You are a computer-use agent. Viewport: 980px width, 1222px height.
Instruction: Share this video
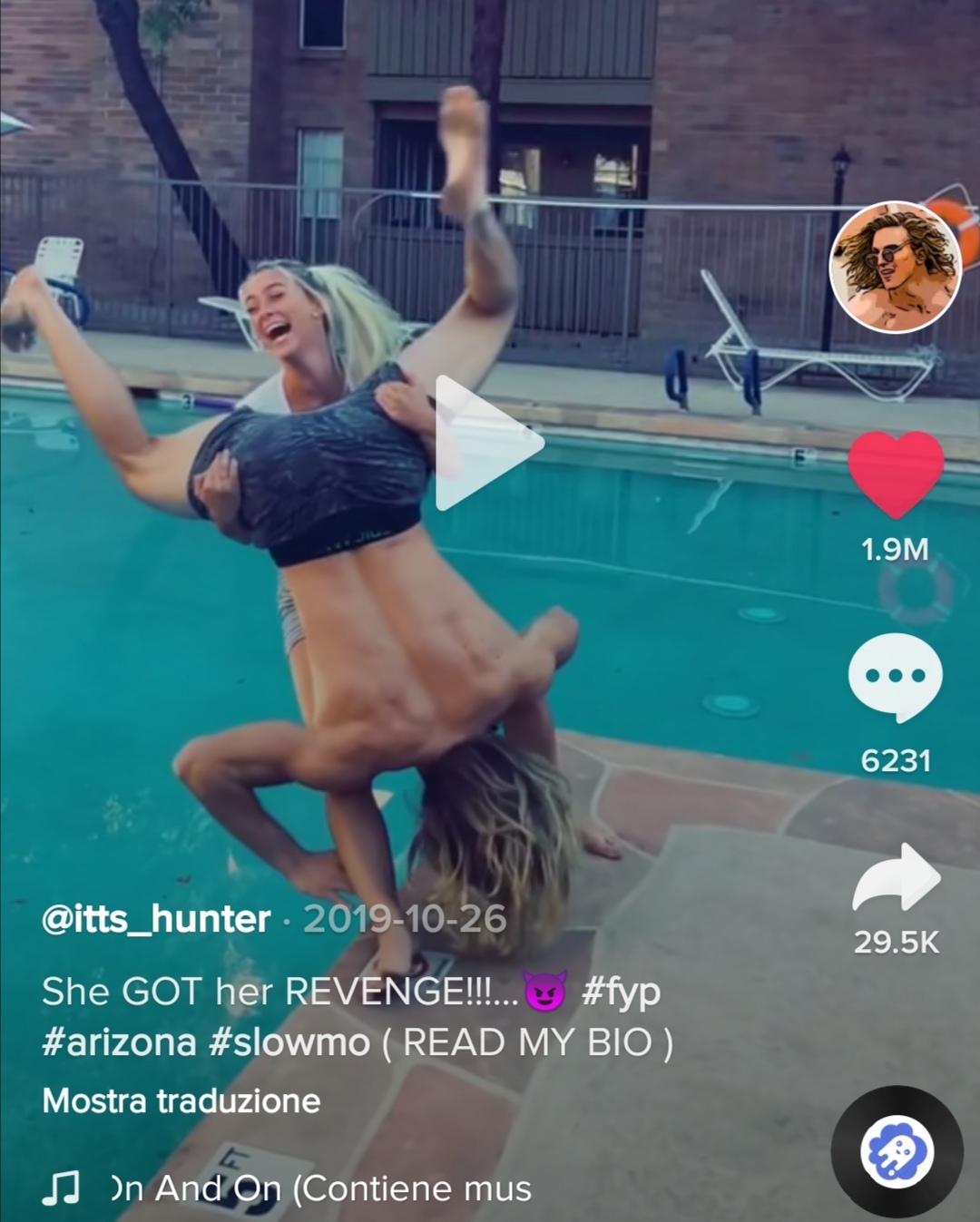click(x=896, y=877)
